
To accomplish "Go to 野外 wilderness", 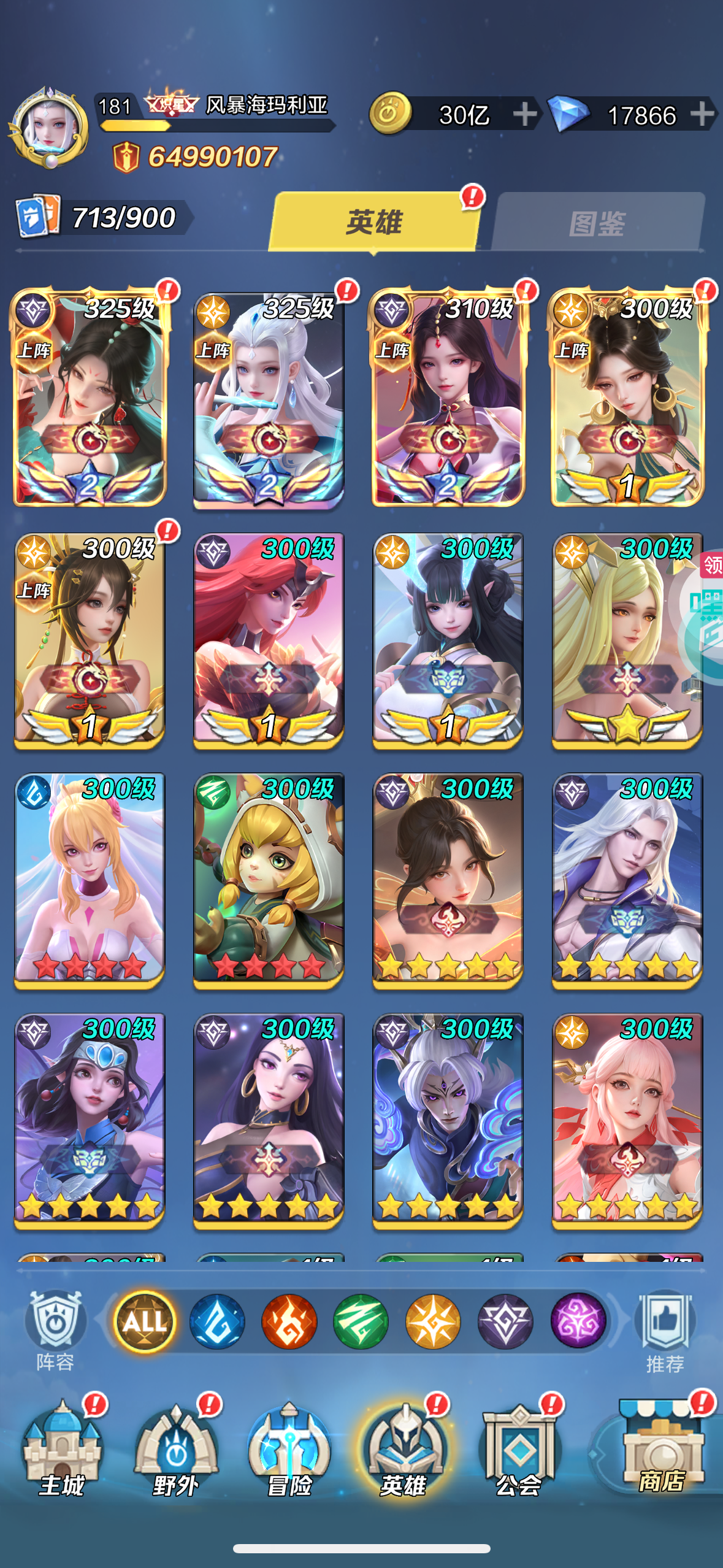I will 176,1448.
